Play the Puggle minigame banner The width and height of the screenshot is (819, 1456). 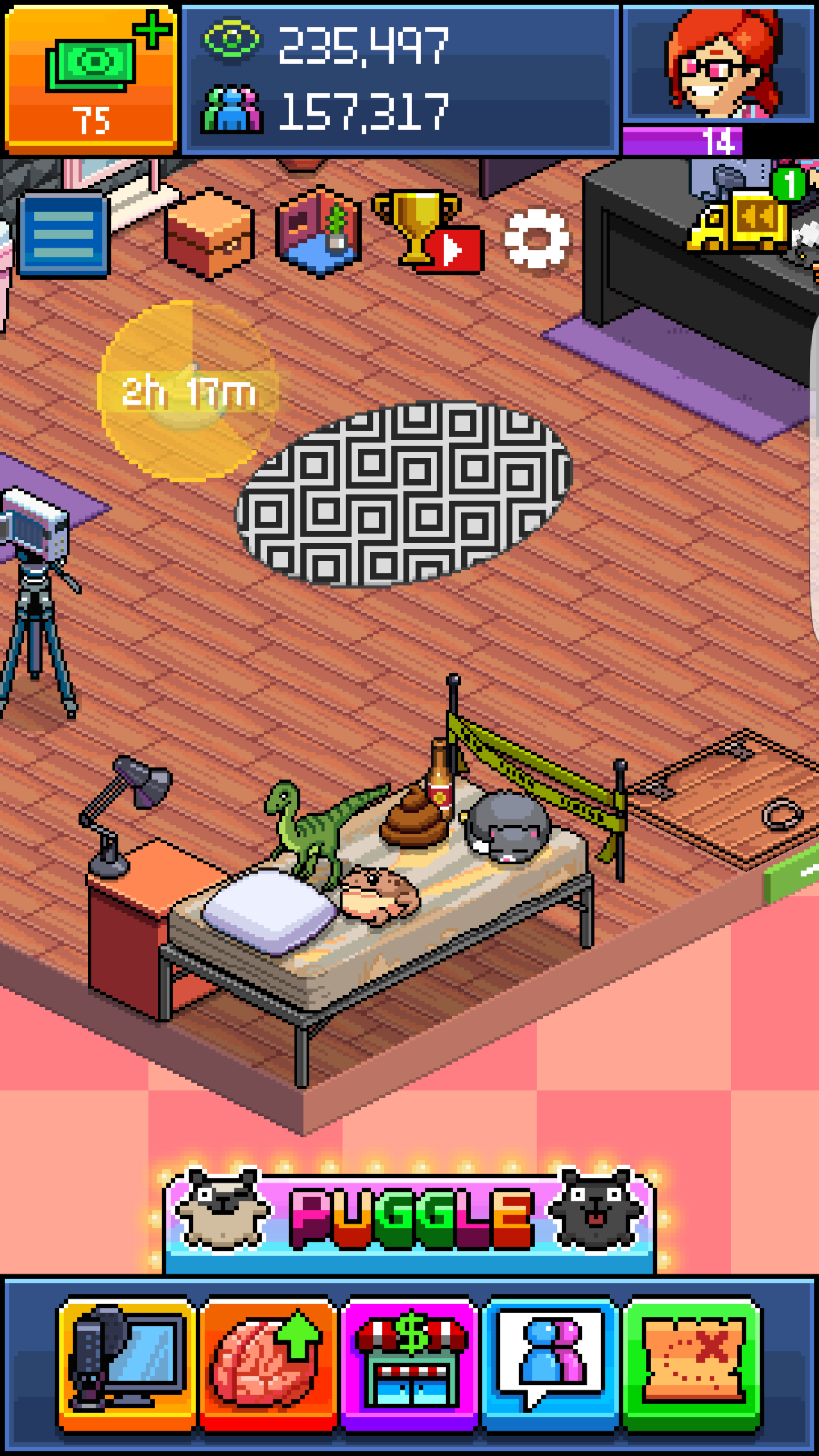[409, 1216]
